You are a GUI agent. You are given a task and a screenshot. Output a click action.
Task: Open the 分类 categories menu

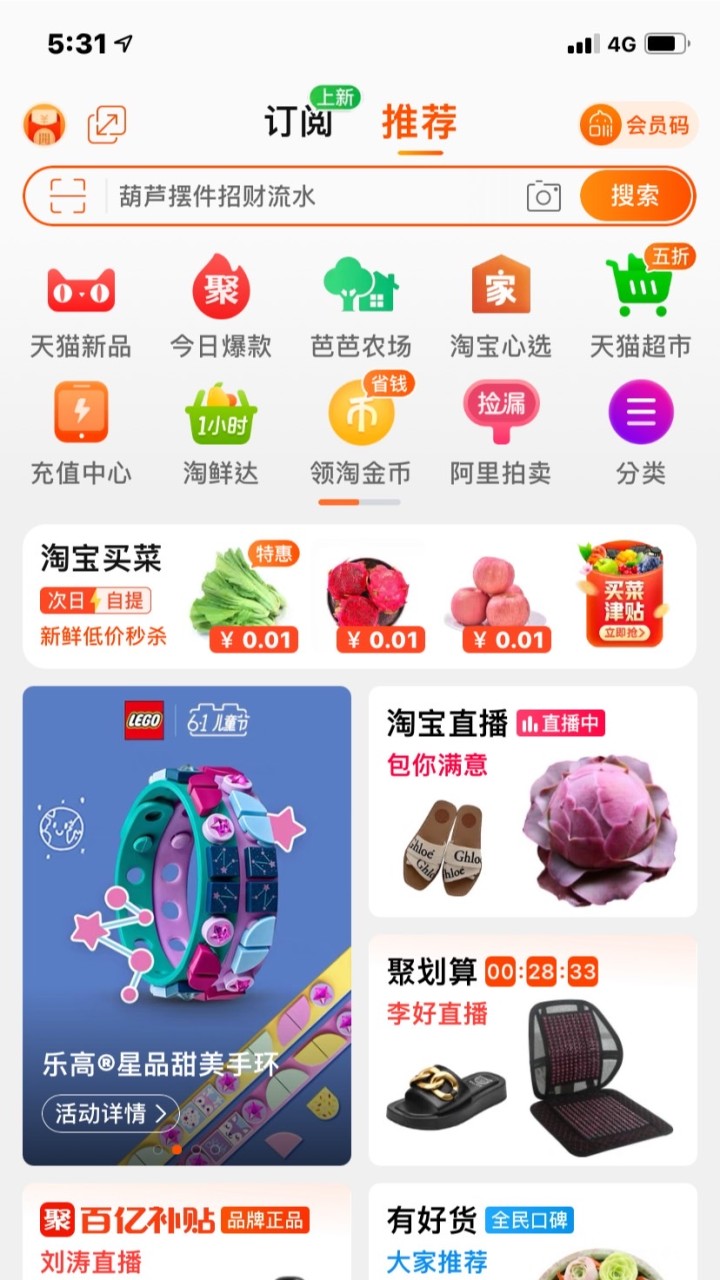640,432
